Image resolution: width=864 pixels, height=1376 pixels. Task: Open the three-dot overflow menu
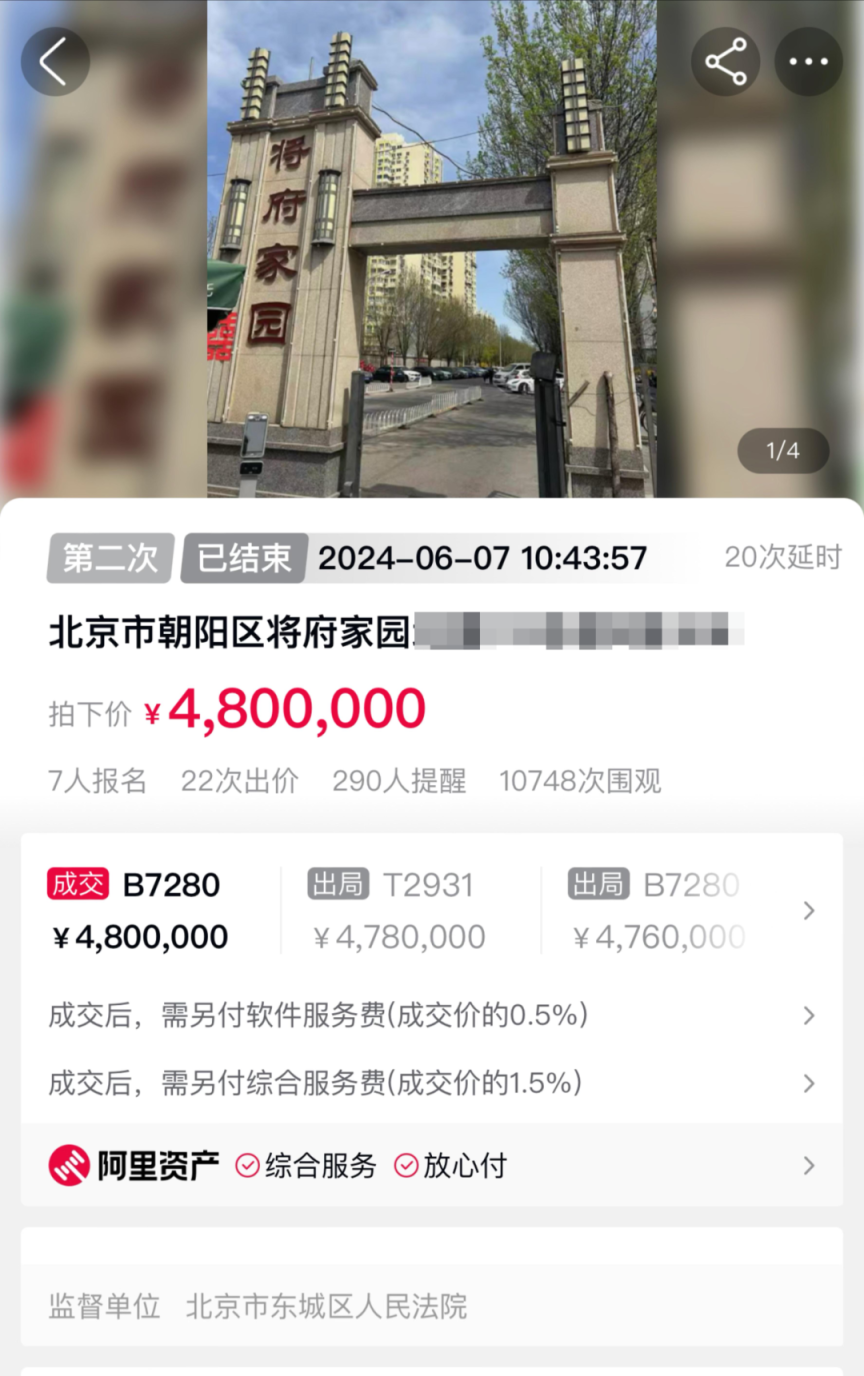[x=808, y=62]
